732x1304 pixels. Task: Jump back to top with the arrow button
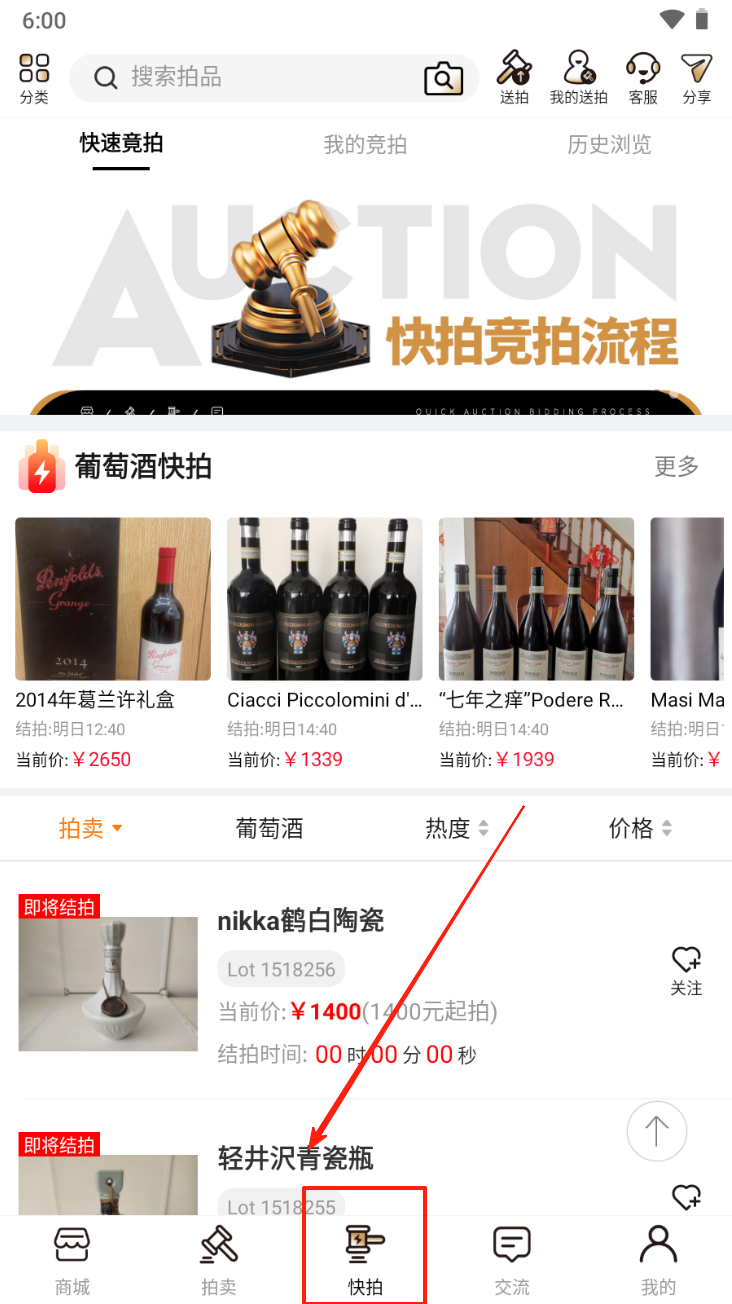656,1131
